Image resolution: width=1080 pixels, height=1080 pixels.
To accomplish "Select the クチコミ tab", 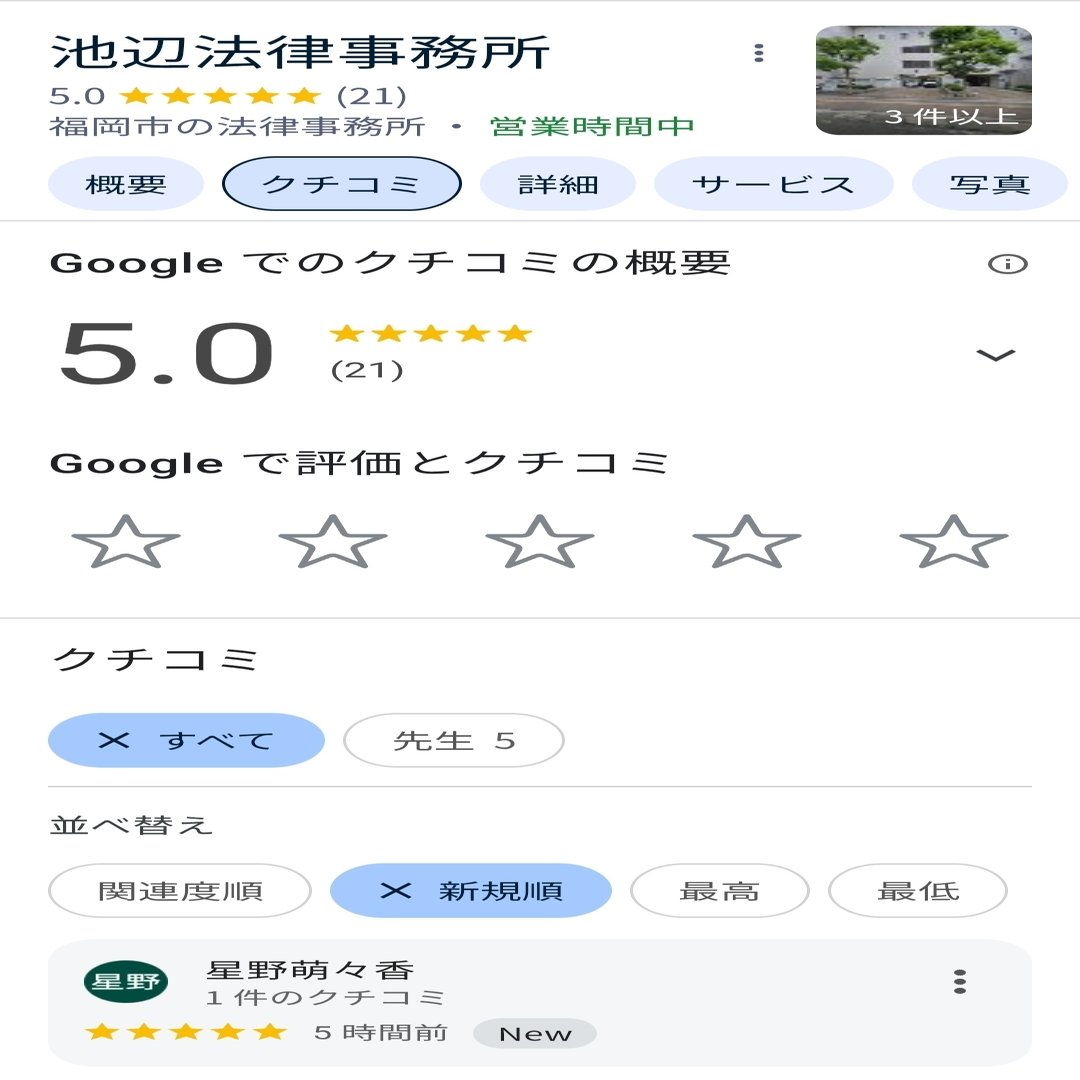I will click(x=341, y=185).
